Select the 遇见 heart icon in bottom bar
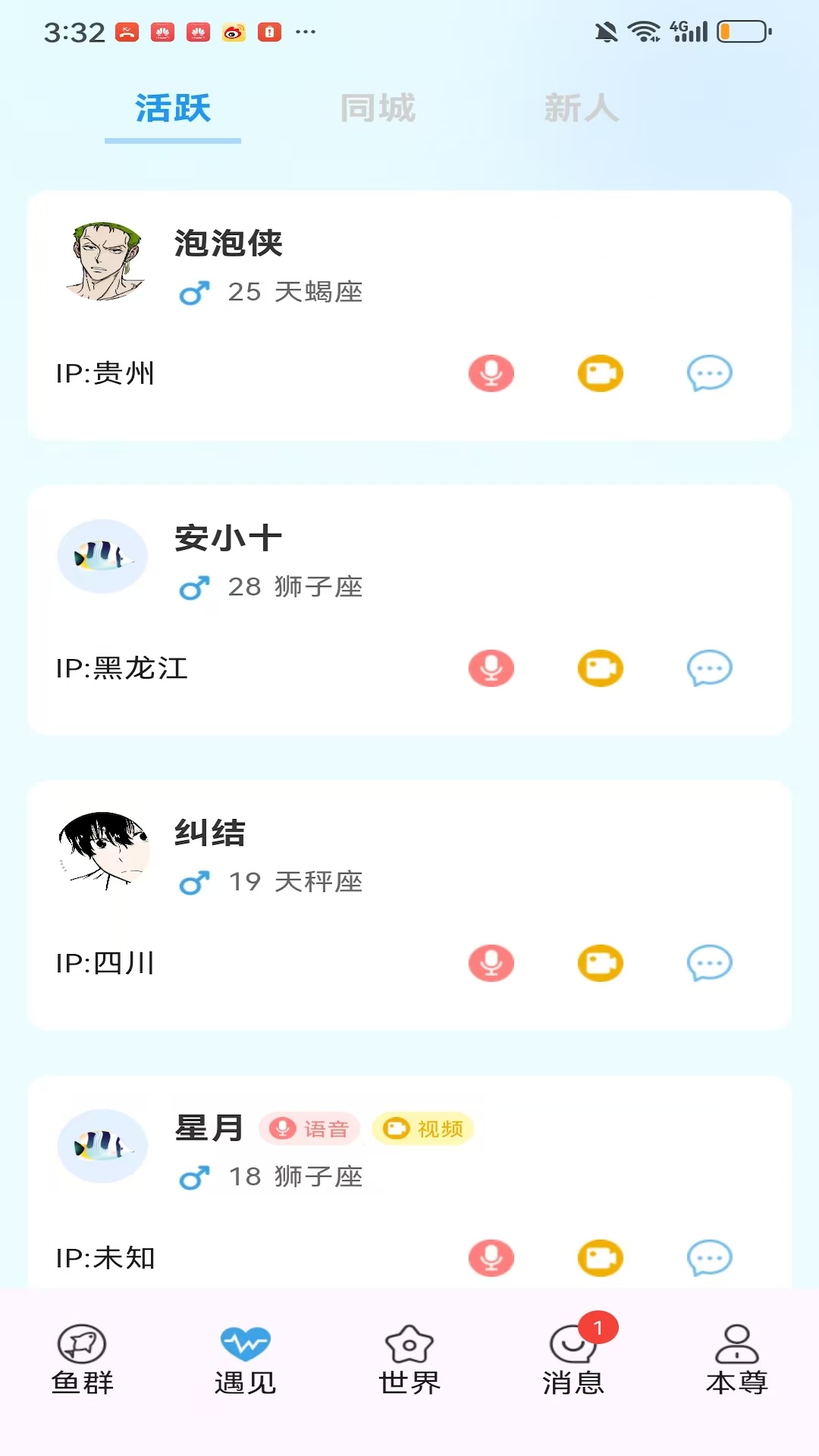Viewport: 819px width, 1456px height. coord(245,1357)
